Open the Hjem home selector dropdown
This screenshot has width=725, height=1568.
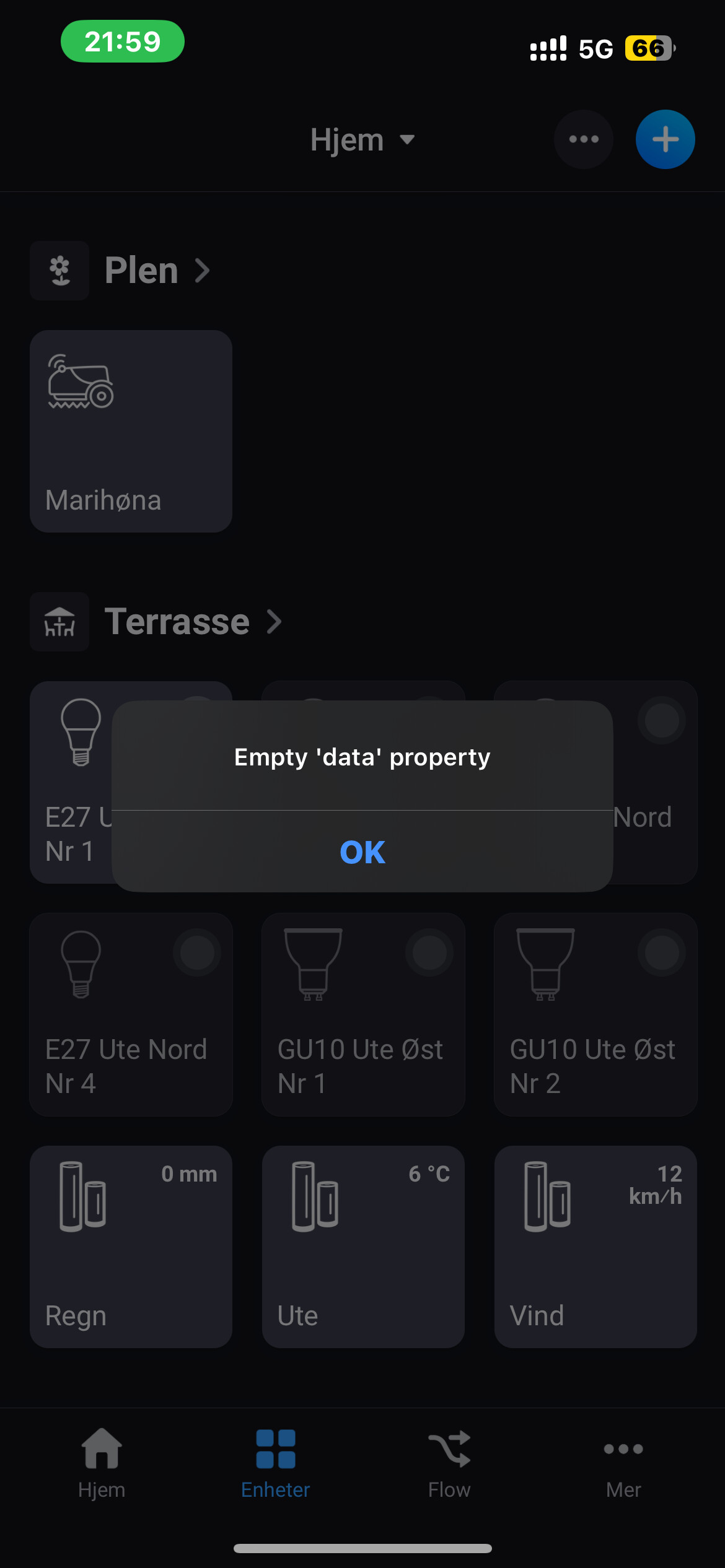[362, 140]
